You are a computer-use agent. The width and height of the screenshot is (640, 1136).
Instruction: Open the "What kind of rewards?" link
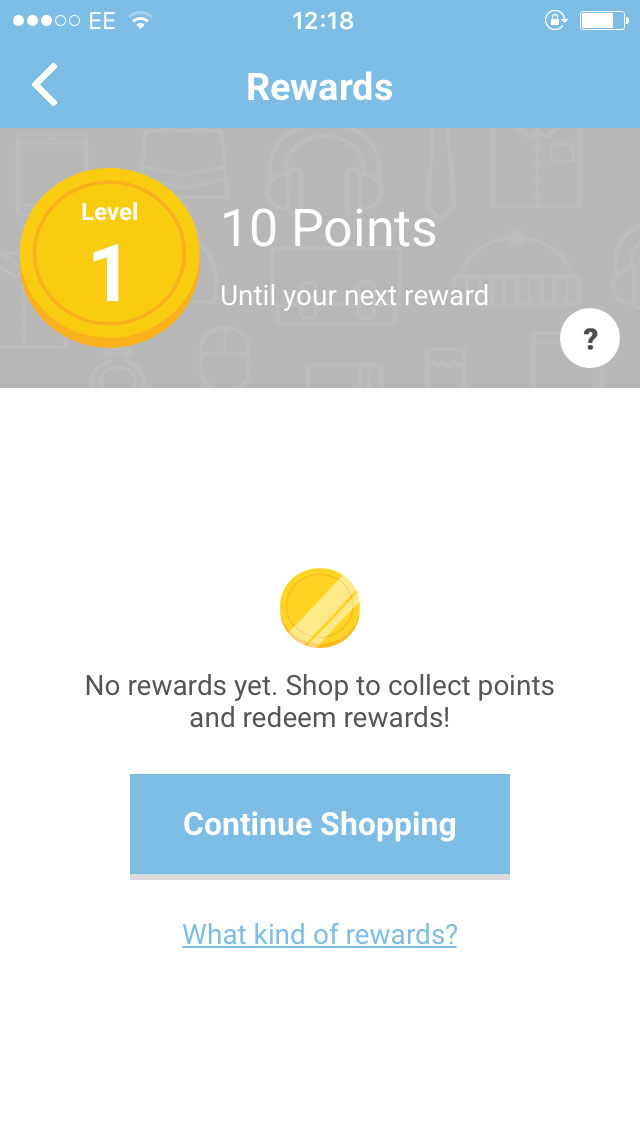(320, 934)
